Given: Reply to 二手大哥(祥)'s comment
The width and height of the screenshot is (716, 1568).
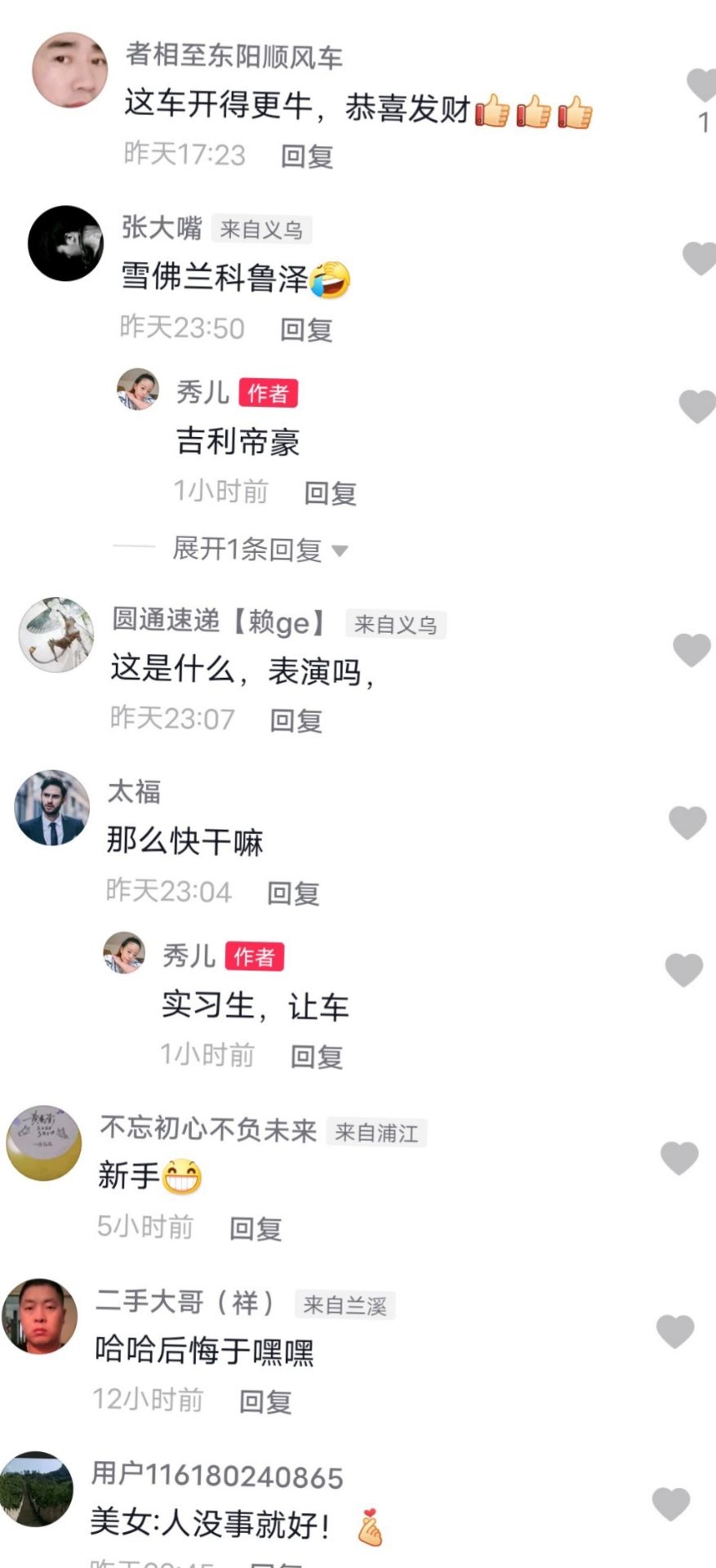Looking at the screenshot, I should [x=265, y=1401].
